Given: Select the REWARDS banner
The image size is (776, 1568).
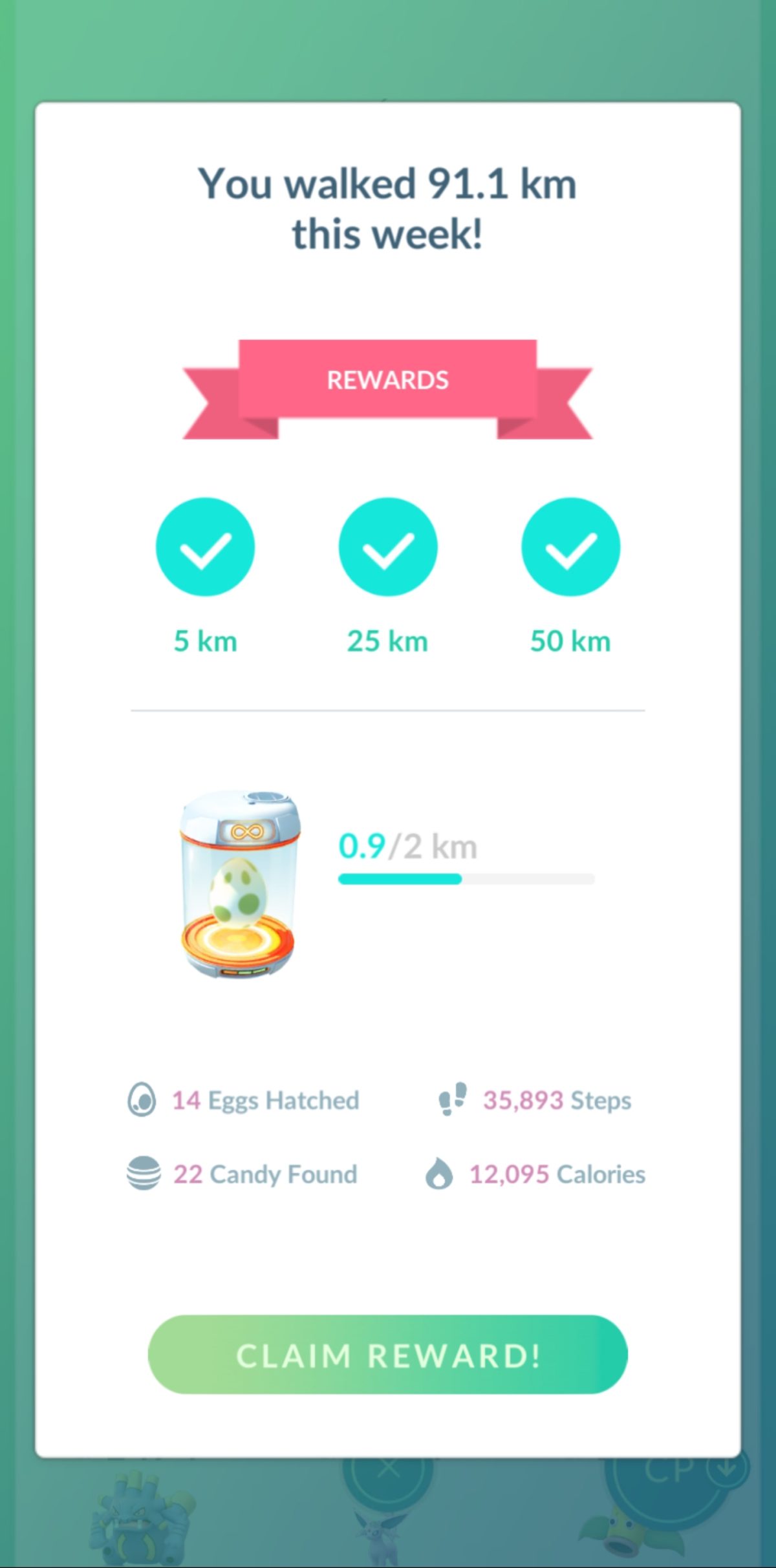Looking at the screenshot, I should point(388,381).
